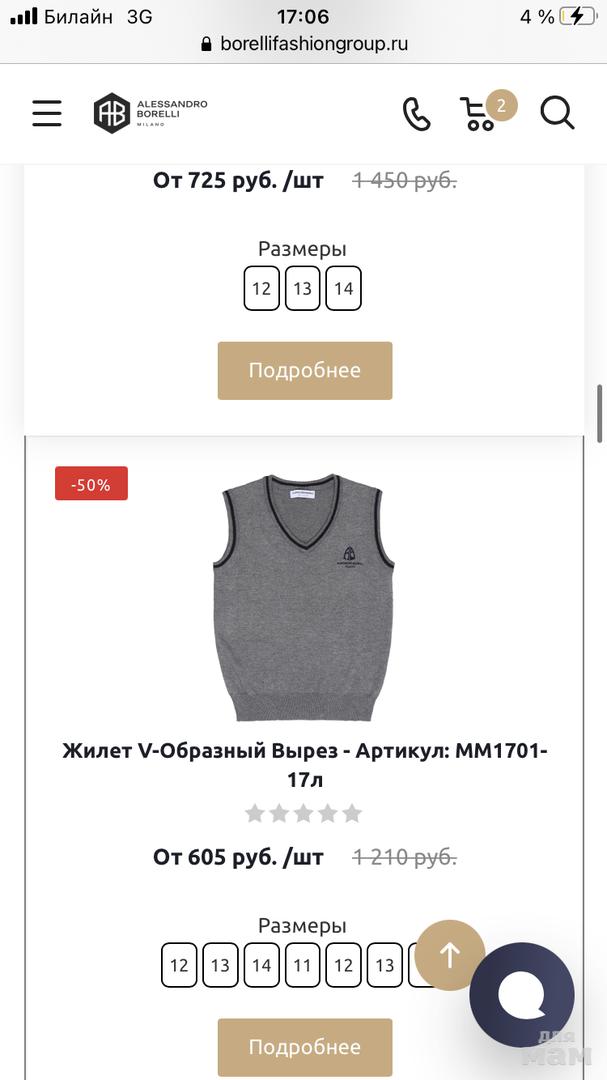Viewport: 607px width, 1080px height.
Task: Open the hamburger menu
Action: pyautogui.click(x=47, y=113)
